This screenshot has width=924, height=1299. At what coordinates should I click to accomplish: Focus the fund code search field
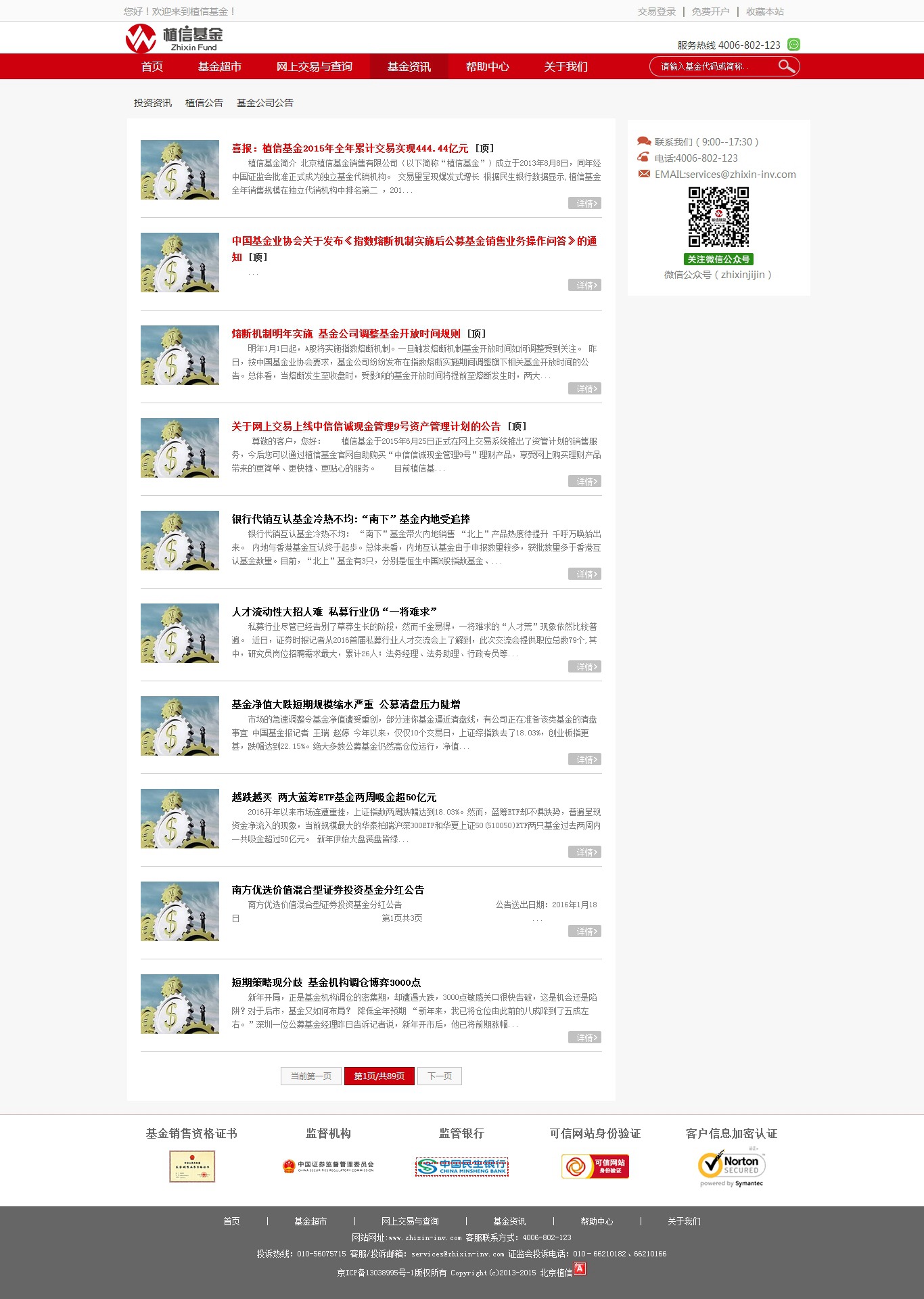pos(710,66)
